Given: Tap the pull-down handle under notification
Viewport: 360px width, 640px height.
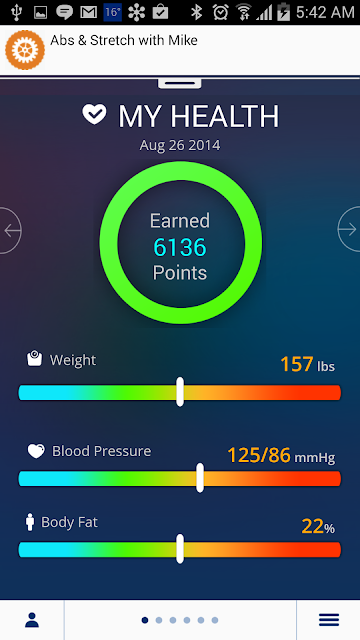Looking at the screenshot, I should tap(180, 84).
